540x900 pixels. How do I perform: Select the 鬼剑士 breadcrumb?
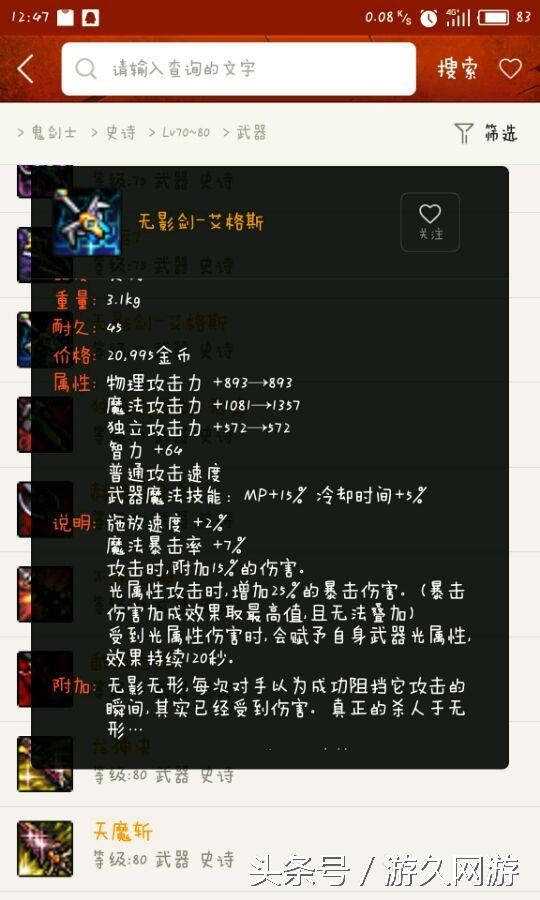point(53,133)
